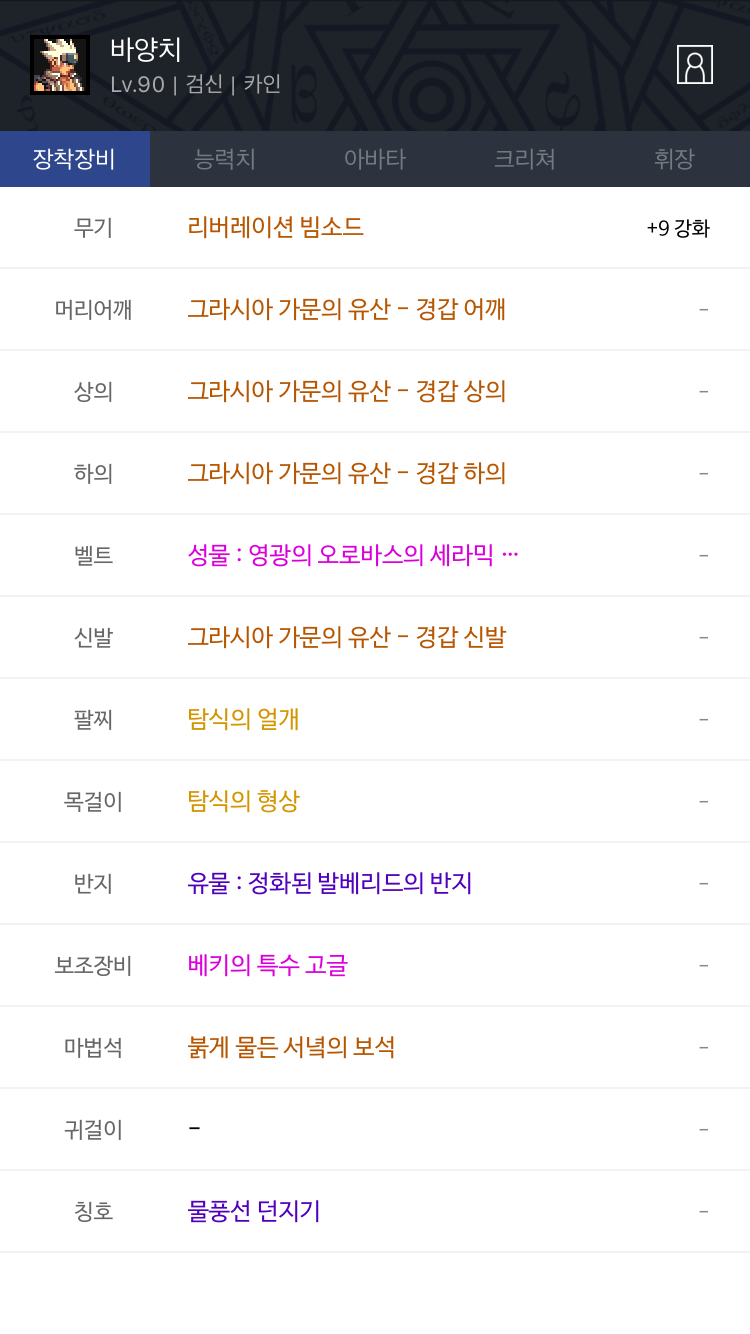
Task: Switch to the 휘장 tab
Action: [675, 158]
